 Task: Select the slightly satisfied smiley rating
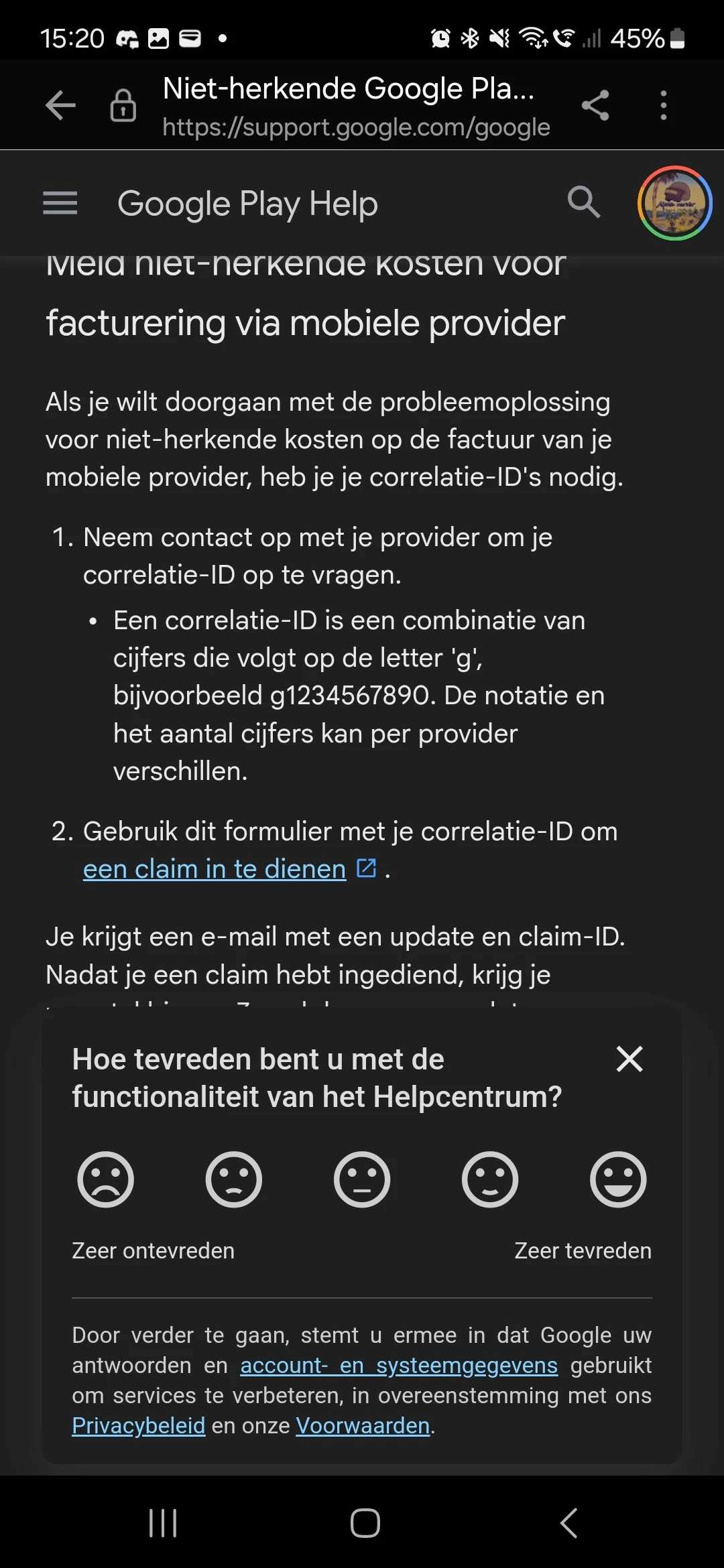490,1180
